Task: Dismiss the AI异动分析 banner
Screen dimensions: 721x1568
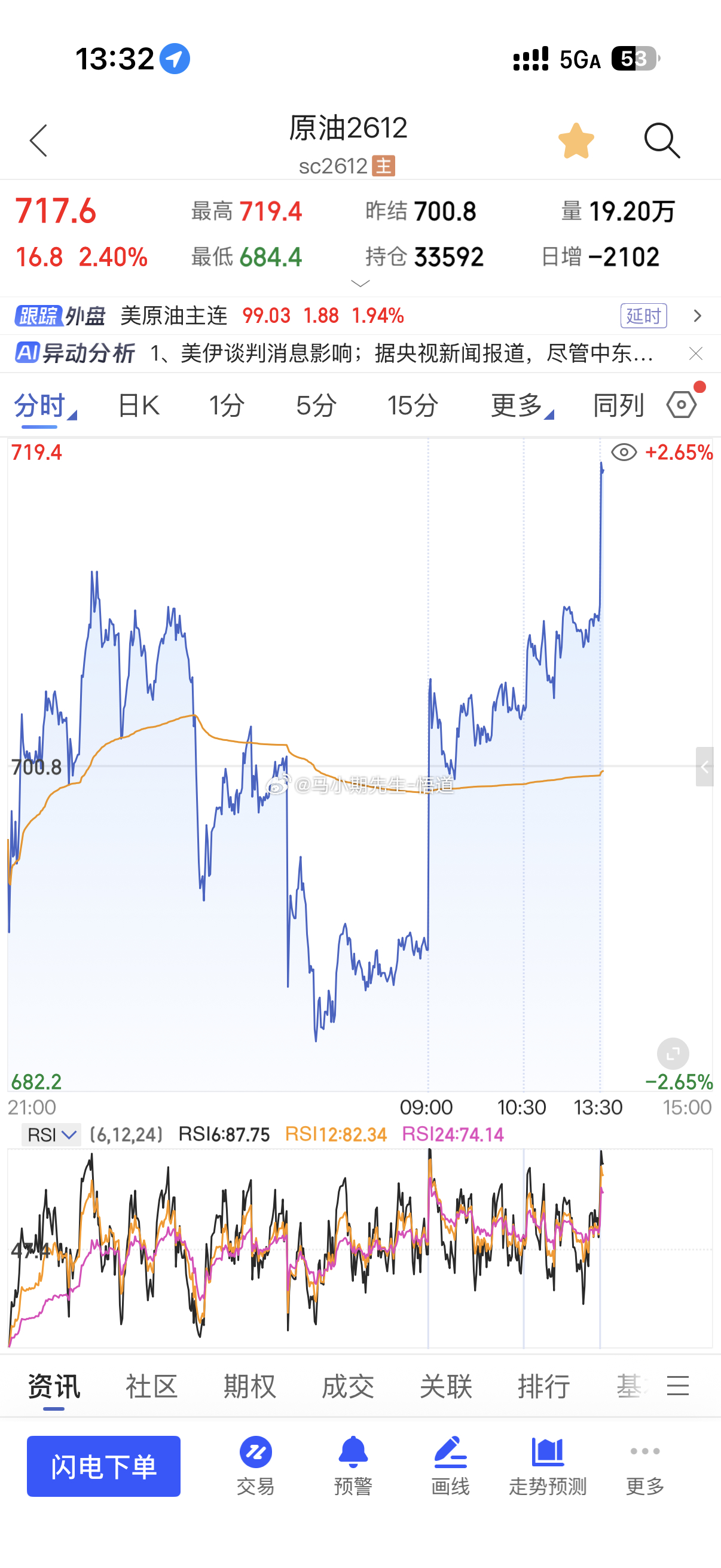Action: (696, 353)
